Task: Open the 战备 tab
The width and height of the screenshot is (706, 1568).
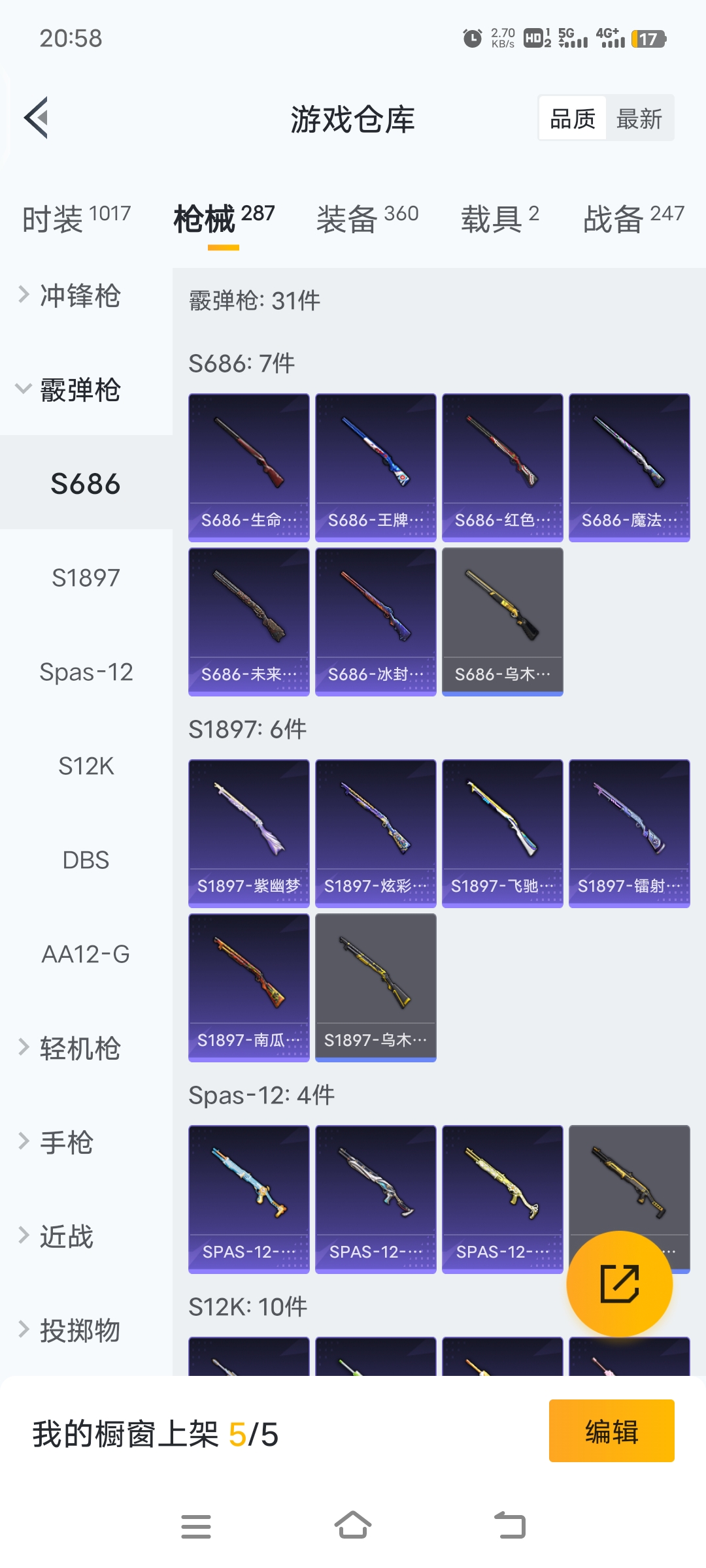Action: (x=633, y=218)
